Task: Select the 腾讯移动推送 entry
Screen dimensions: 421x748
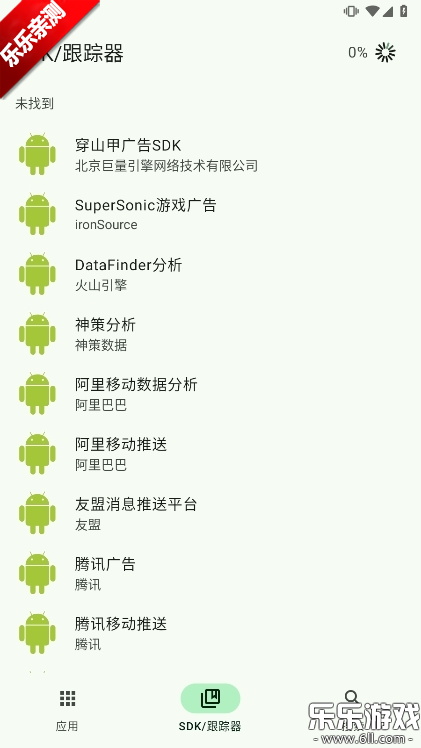Action: pyautogui.click(x=210, y=634)
